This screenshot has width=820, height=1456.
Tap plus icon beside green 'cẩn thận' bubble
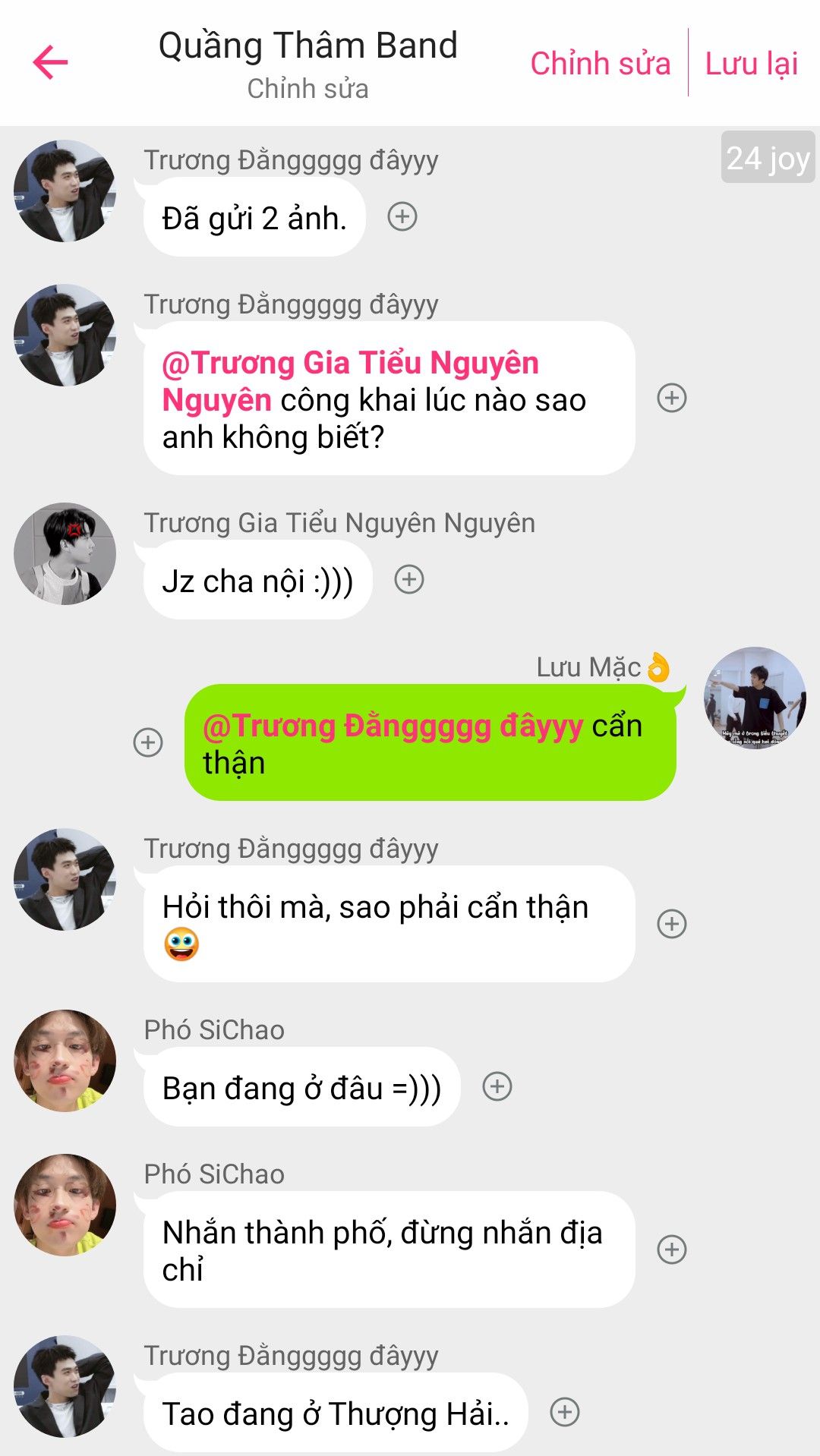pyautogui.click(x=148, y=742)
